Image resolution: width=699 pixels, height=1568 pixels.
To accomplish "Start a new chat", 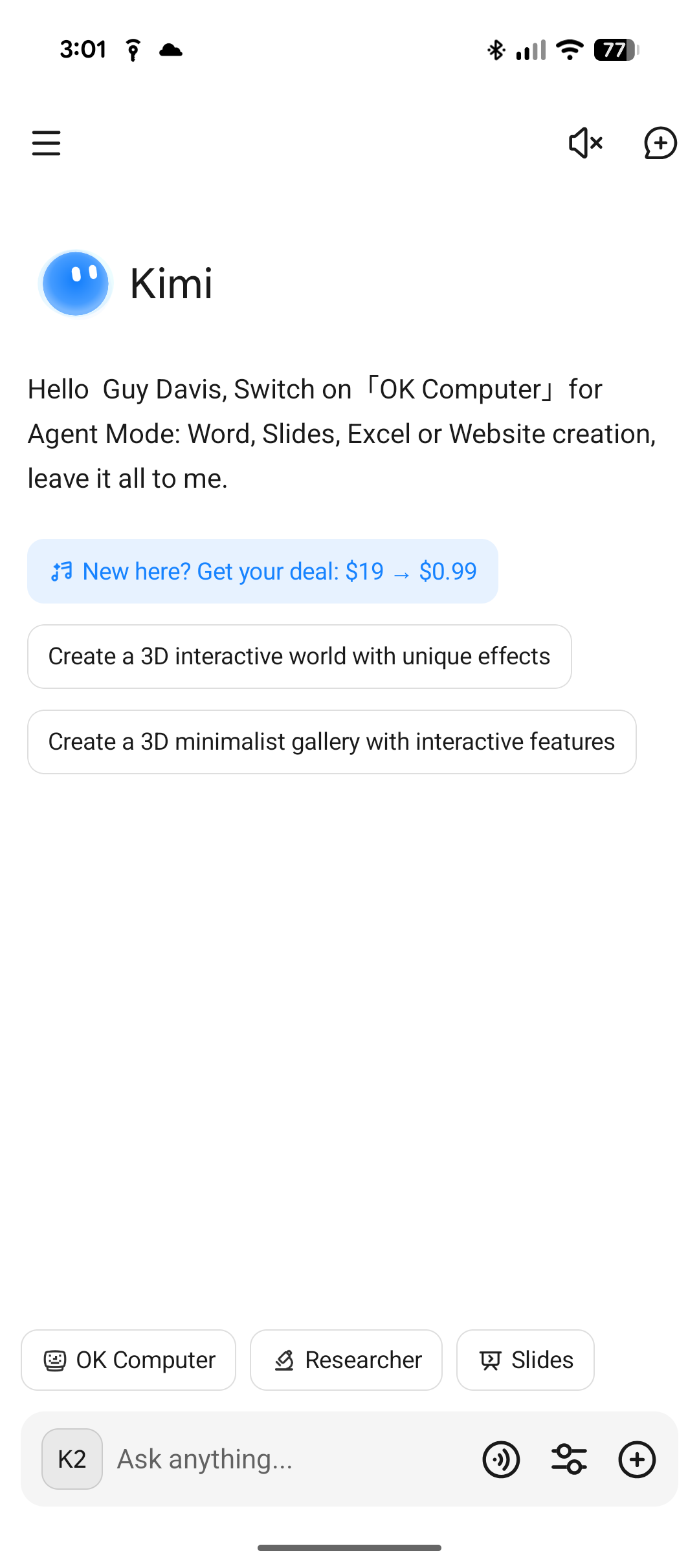I will 660,143.
